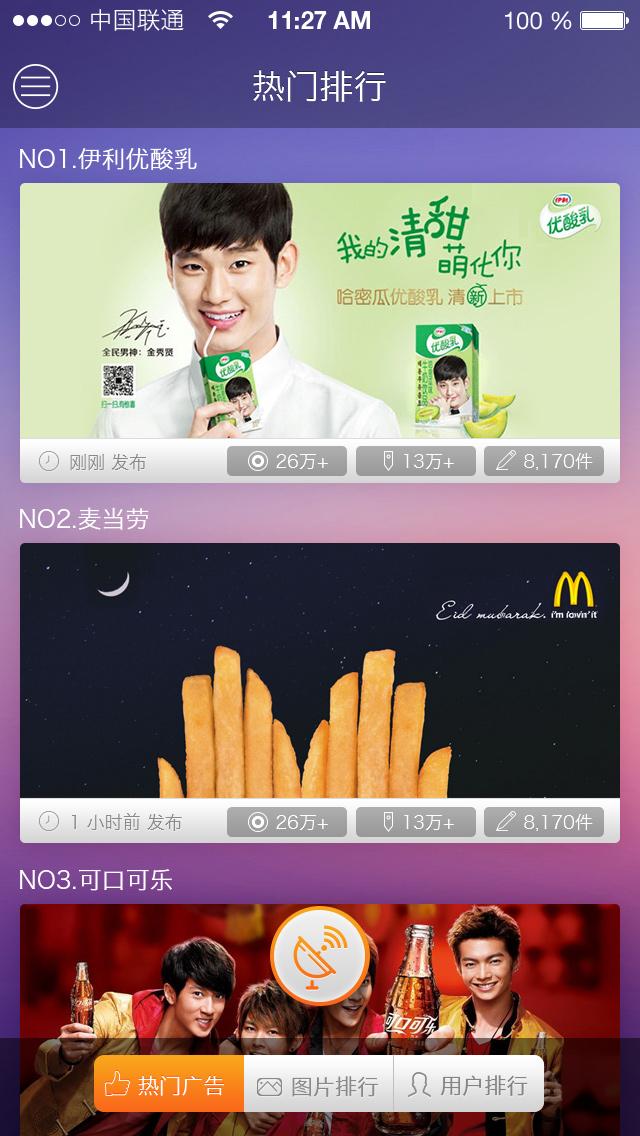The width and height of the screenshot is (640, 1136).
Task: Tap the 26万+ views chip on 麦当劳
Action: pyautogui.click(x=287, y=822)
